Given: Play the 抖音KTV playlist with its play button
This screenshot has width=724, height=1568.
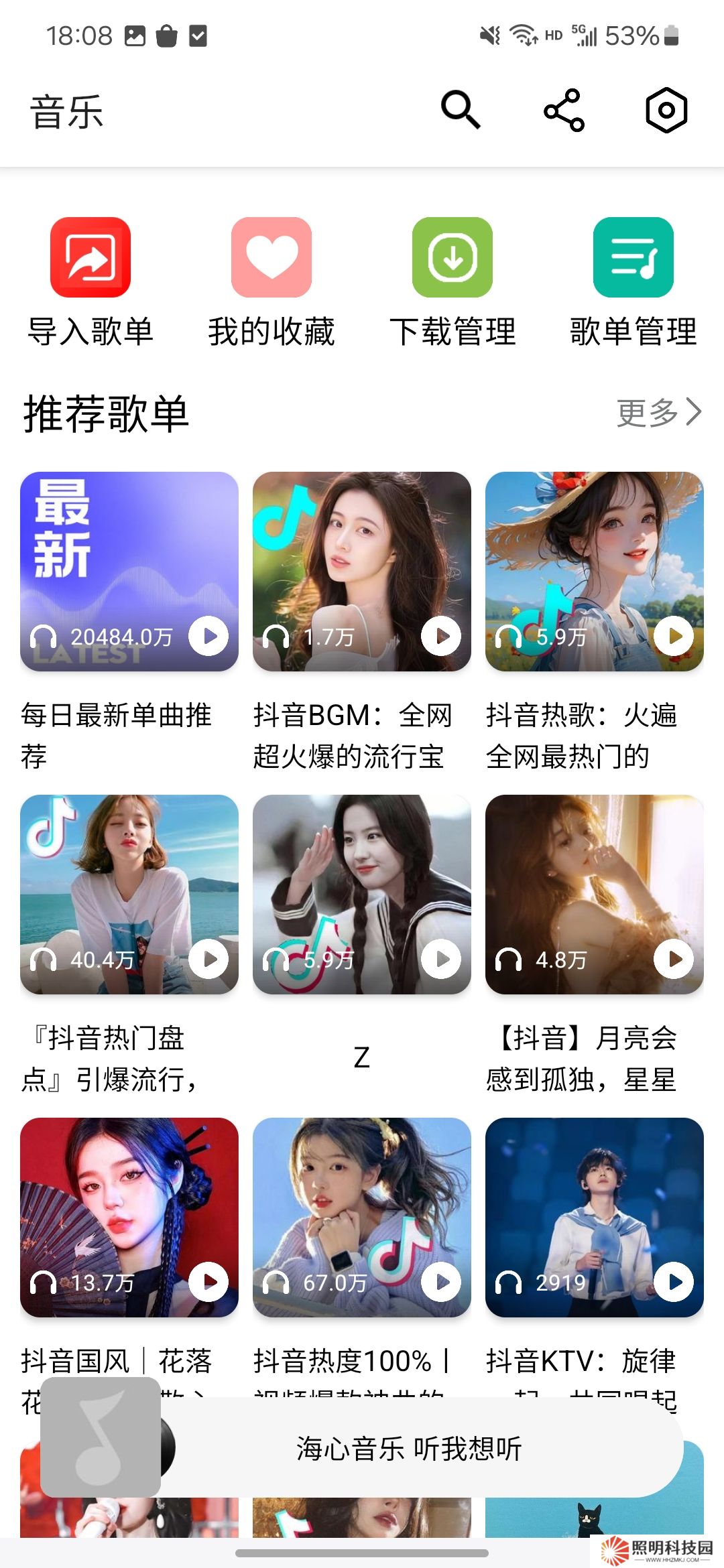Looking at the screenshot, I should (x=674, y=1282).
